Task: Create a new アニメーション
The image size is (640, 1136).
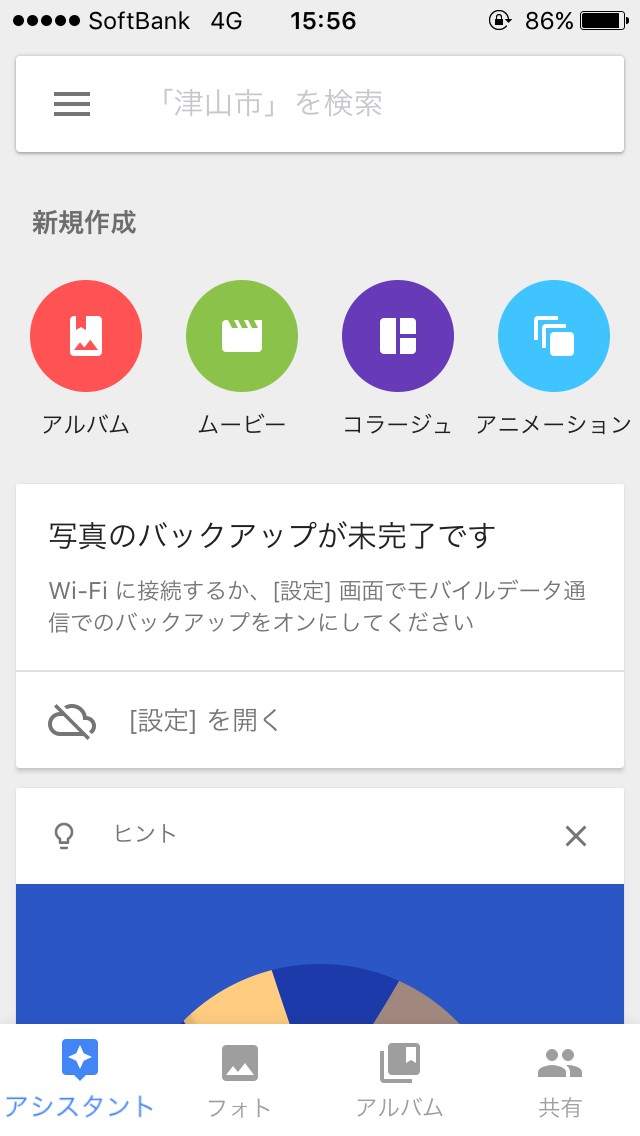Action: [x=554, y=336]
